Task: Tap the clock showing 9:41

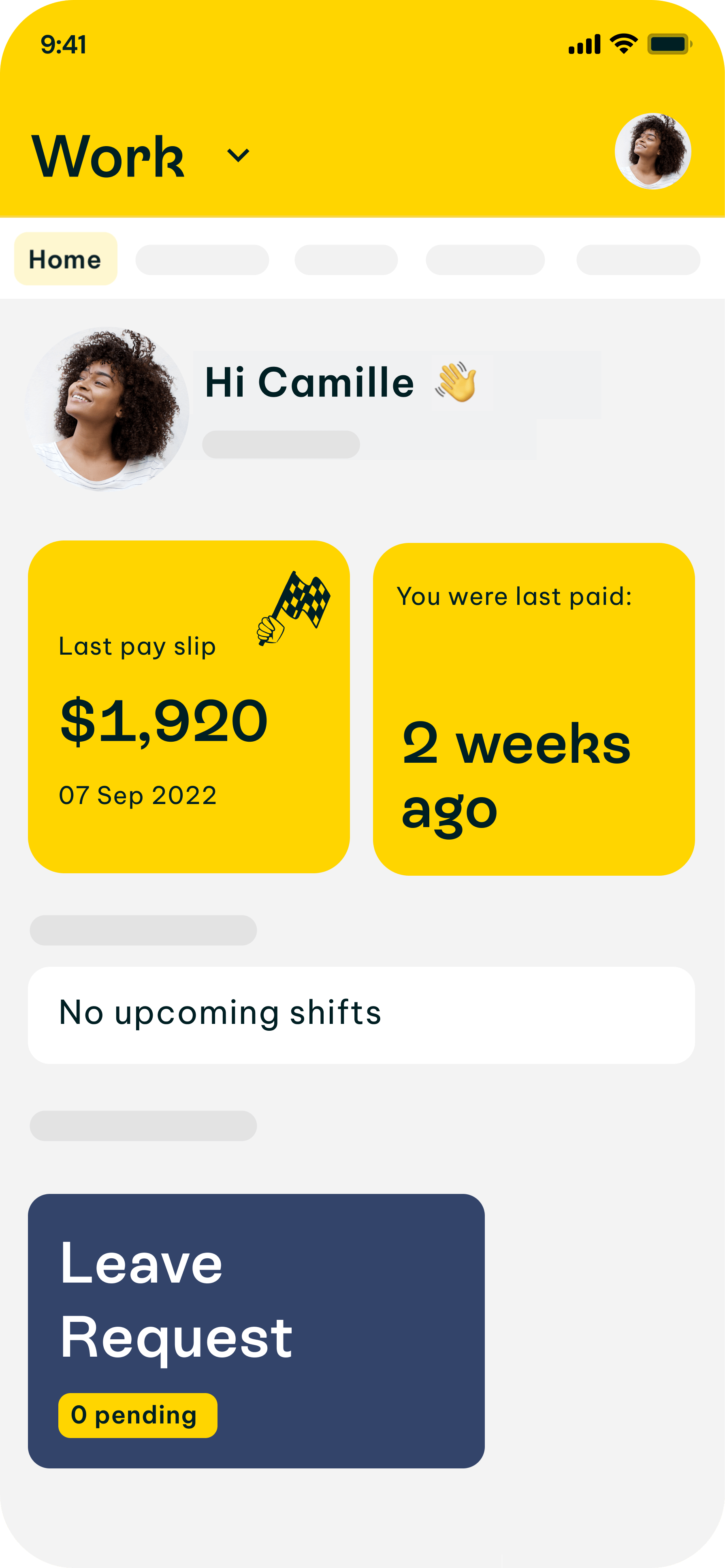Action: [x=63, y=43]
